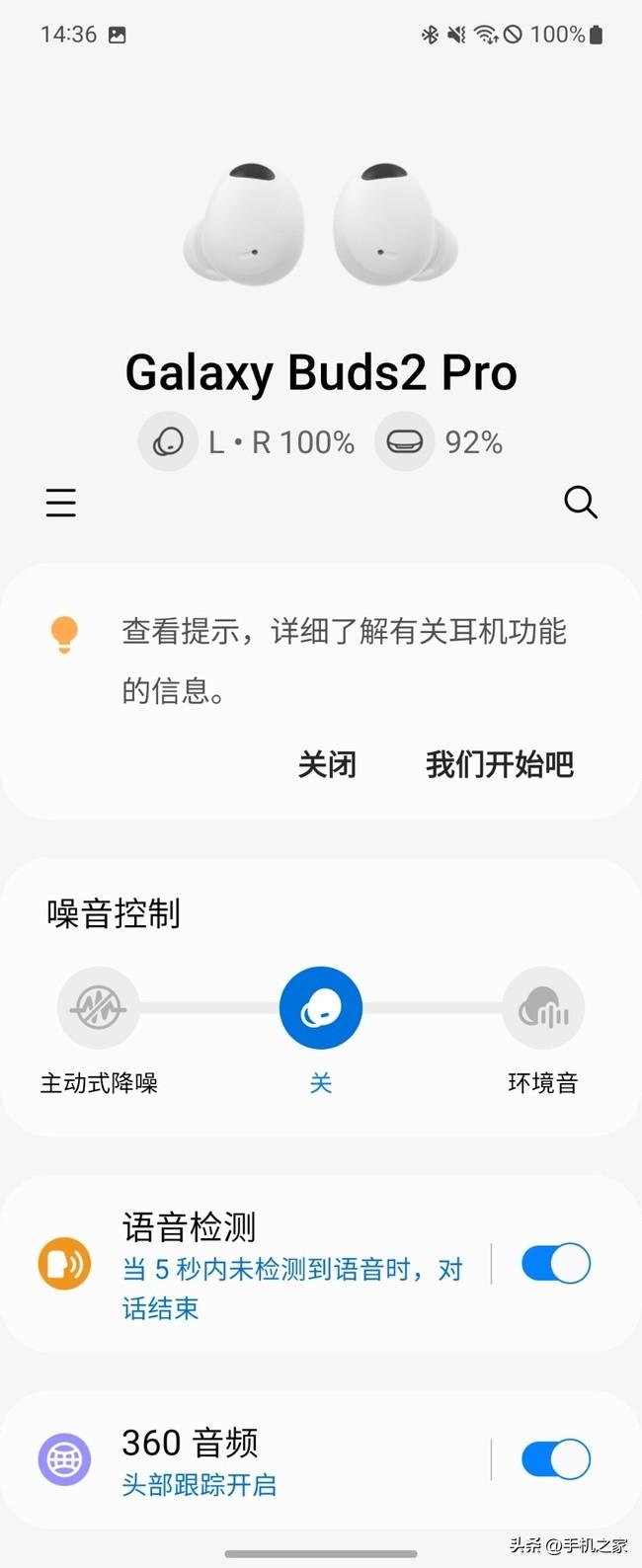Dismiss the tips card with 关闭
Viewport: 642px width, 1568px height.
point(327,764)
